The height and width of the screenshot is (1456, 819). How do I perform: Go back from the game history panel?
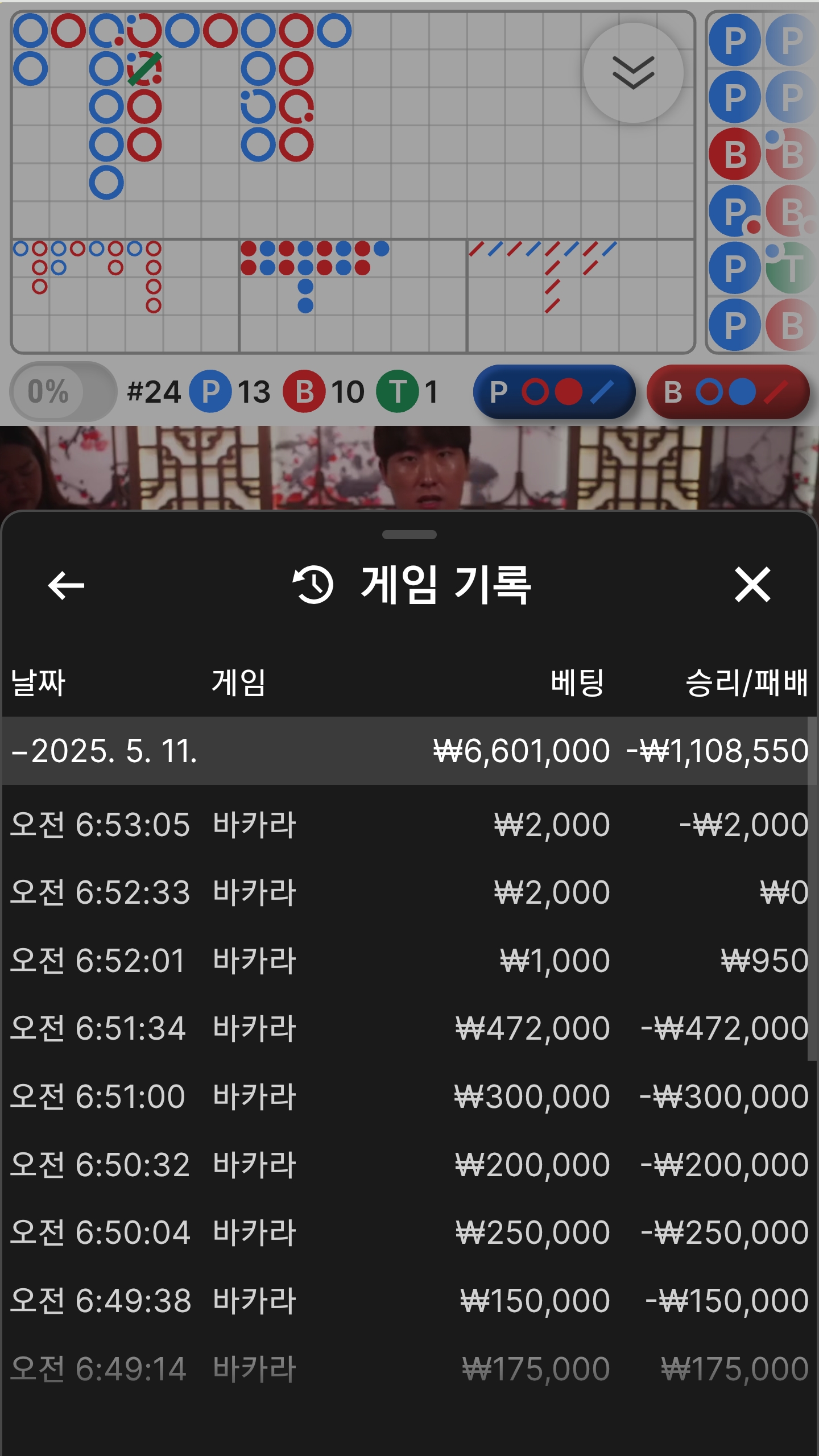[66, 585]
